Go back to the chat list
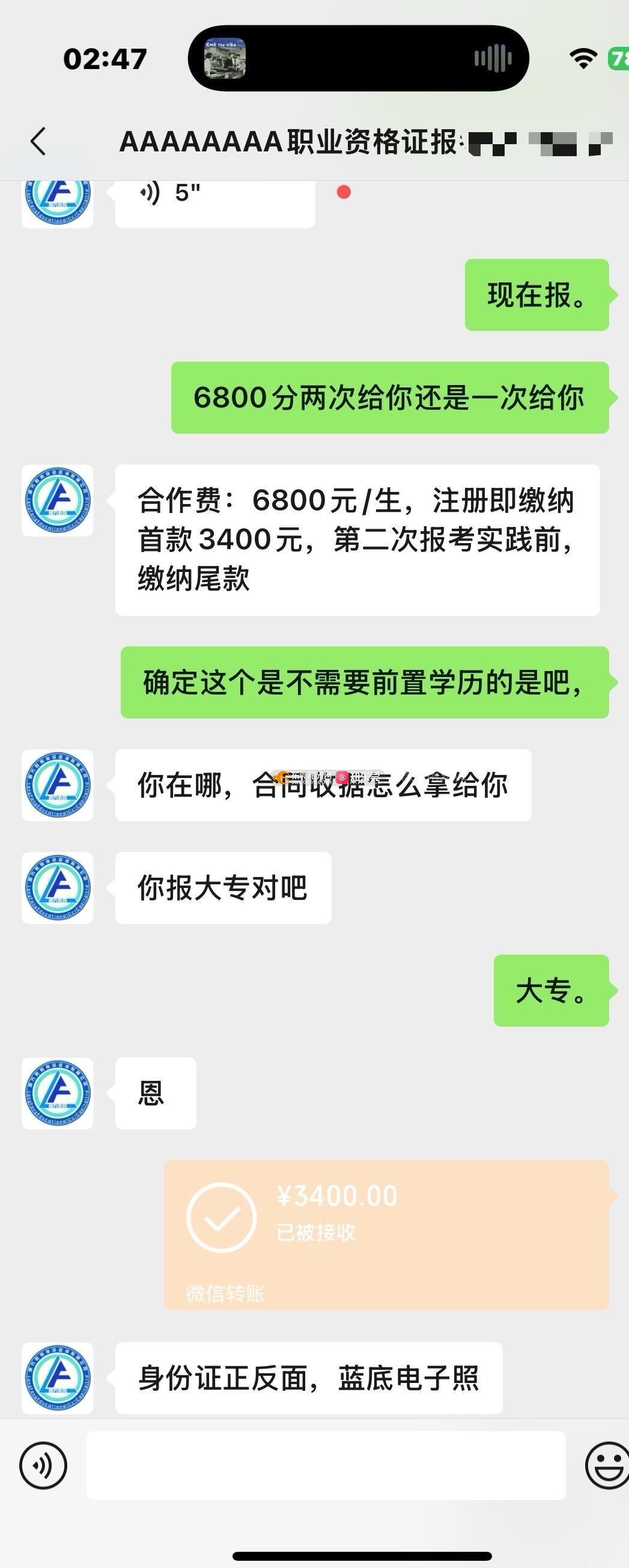Viewport: 629px width, 1568px height. pyautogui.click(x=38, y=142)
